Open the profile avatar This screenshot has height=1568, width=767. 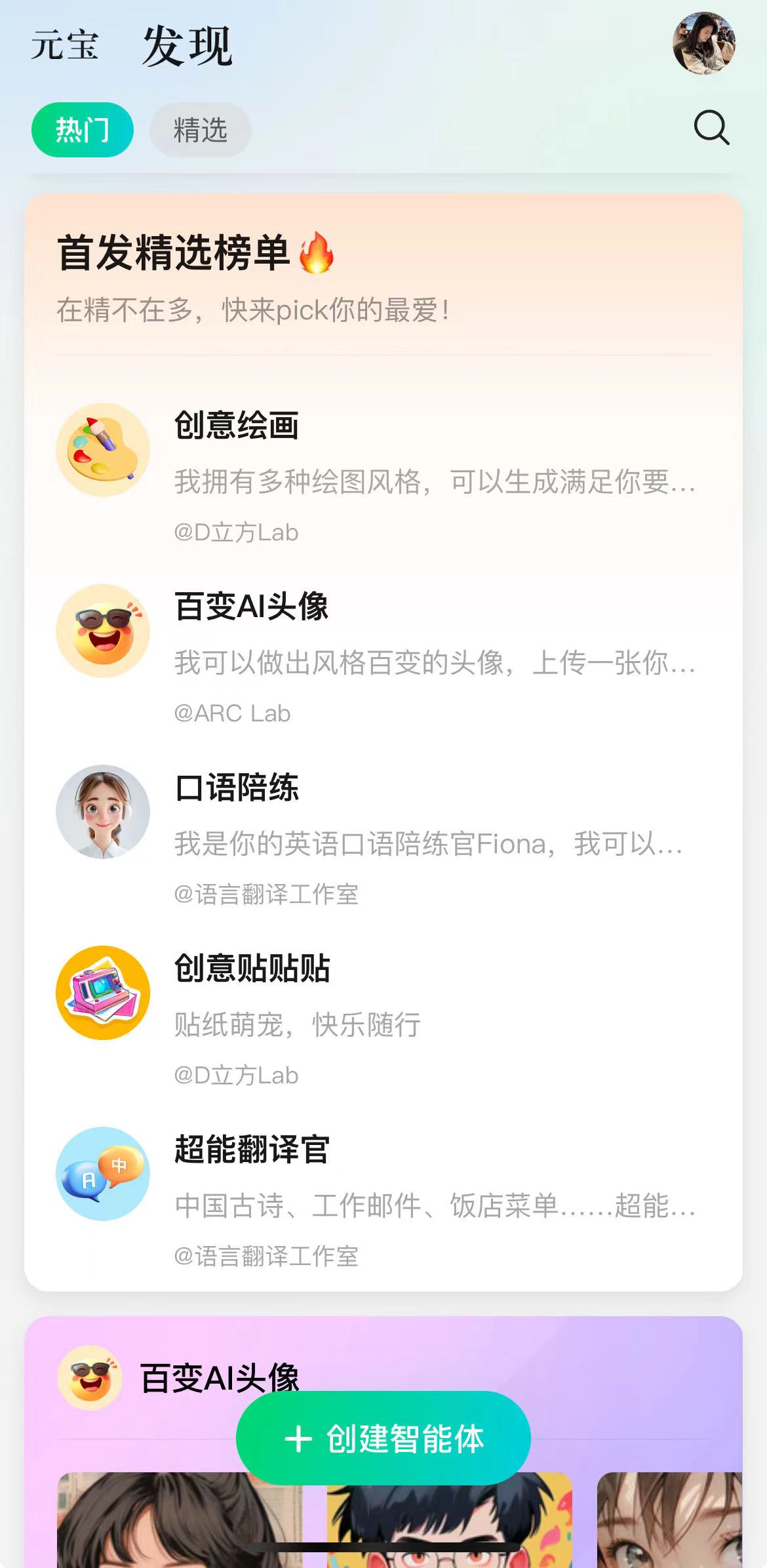(703, 43)
